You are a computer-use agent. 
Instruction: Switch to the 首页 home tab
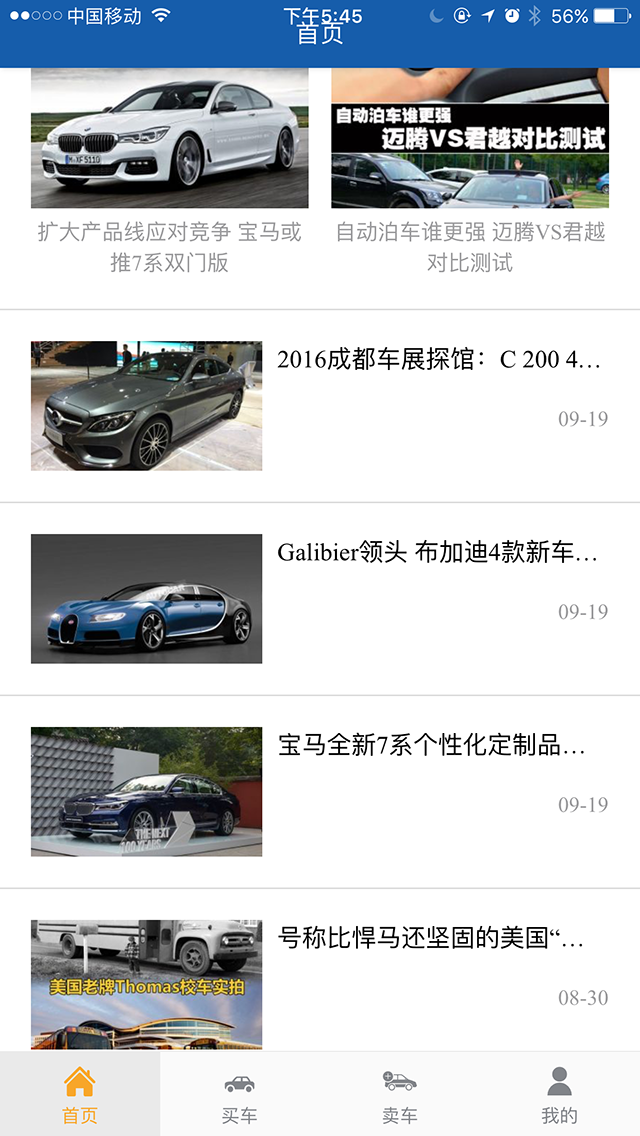[80, 1094]
